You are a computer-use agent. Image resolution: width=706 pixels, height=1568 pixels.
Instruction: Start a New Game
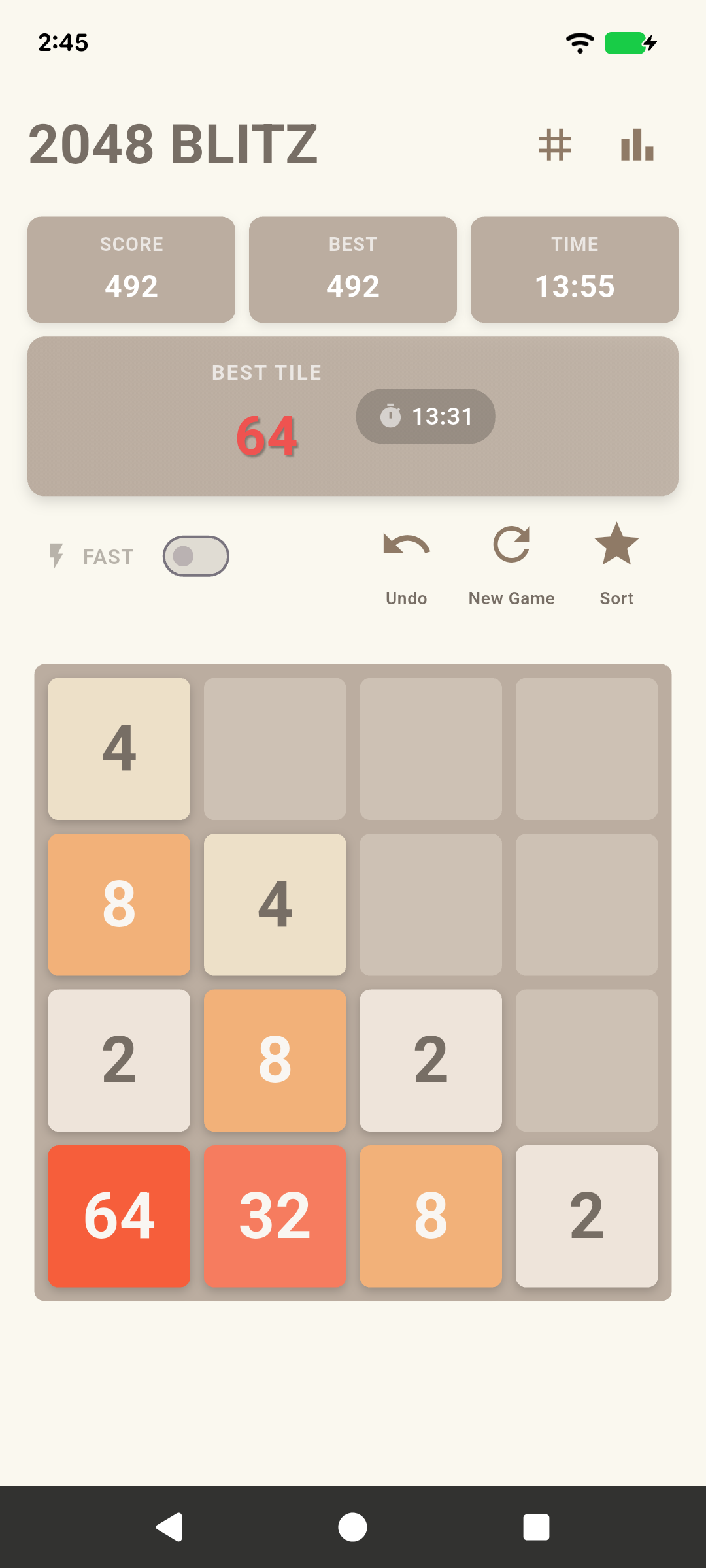coord(511,563)
